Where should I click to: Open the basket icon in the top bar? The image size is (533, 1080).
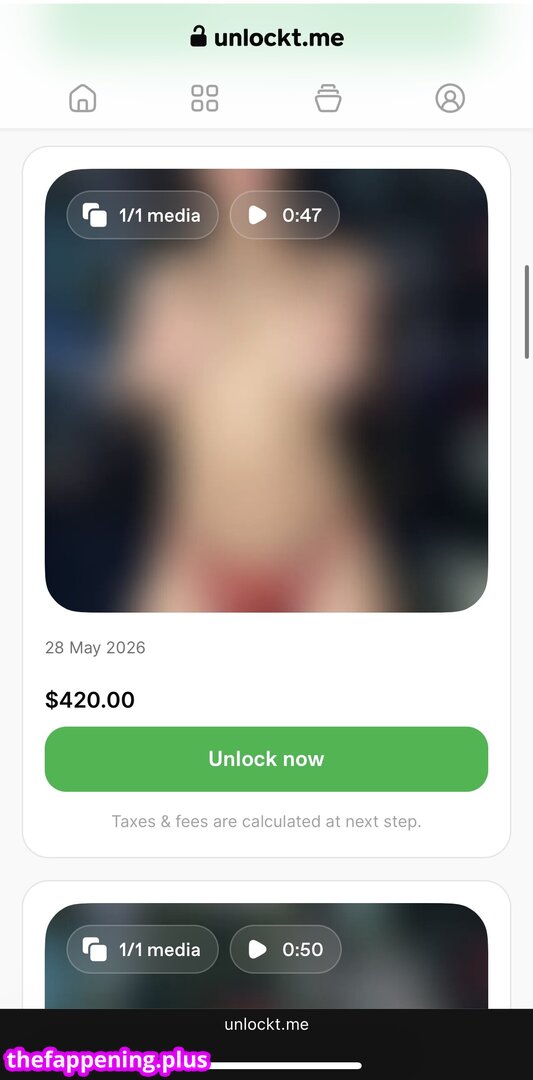tap(328, 98)
